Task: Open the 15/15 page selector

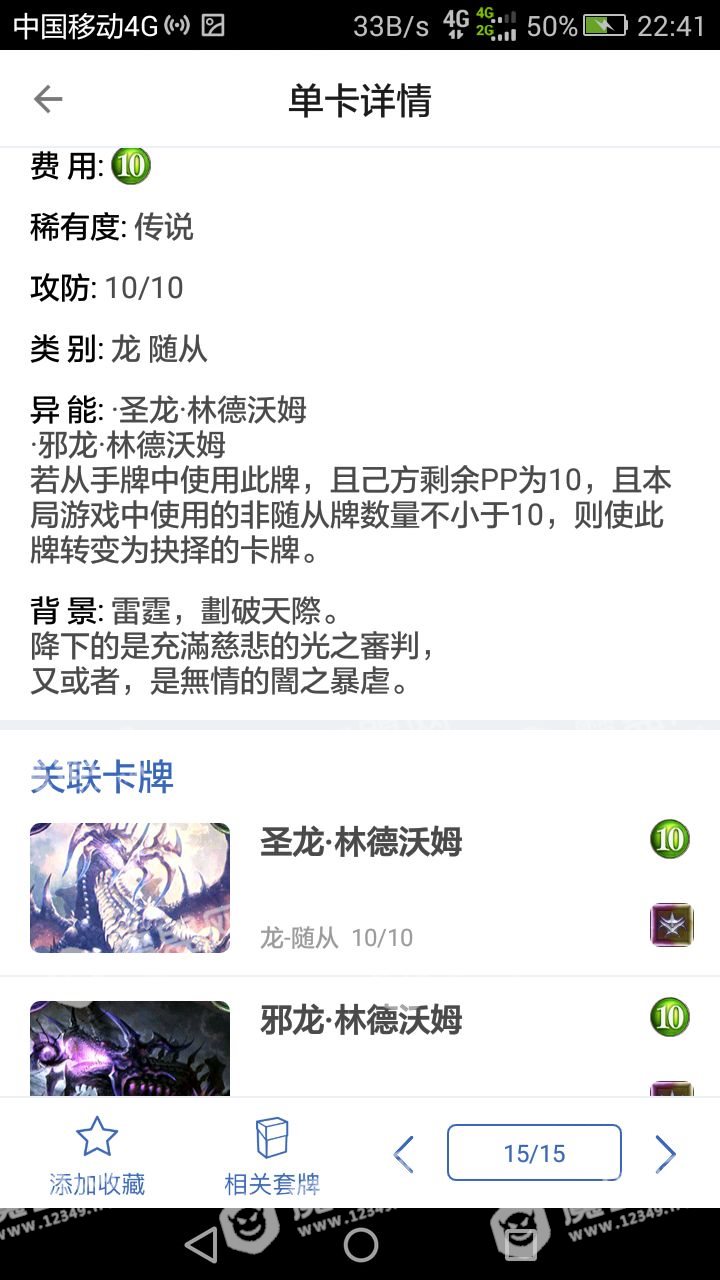Action: (534, 1153)
